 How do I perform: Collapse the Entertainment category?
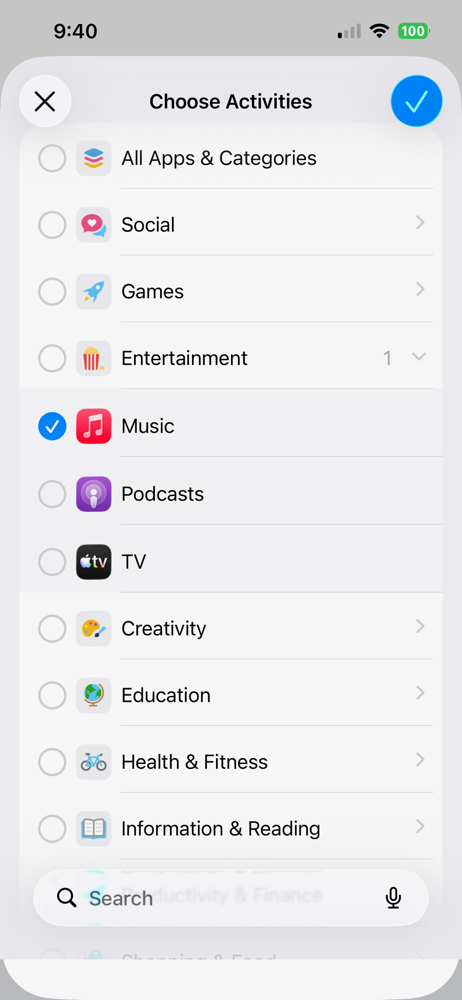(x=419, y=357)
